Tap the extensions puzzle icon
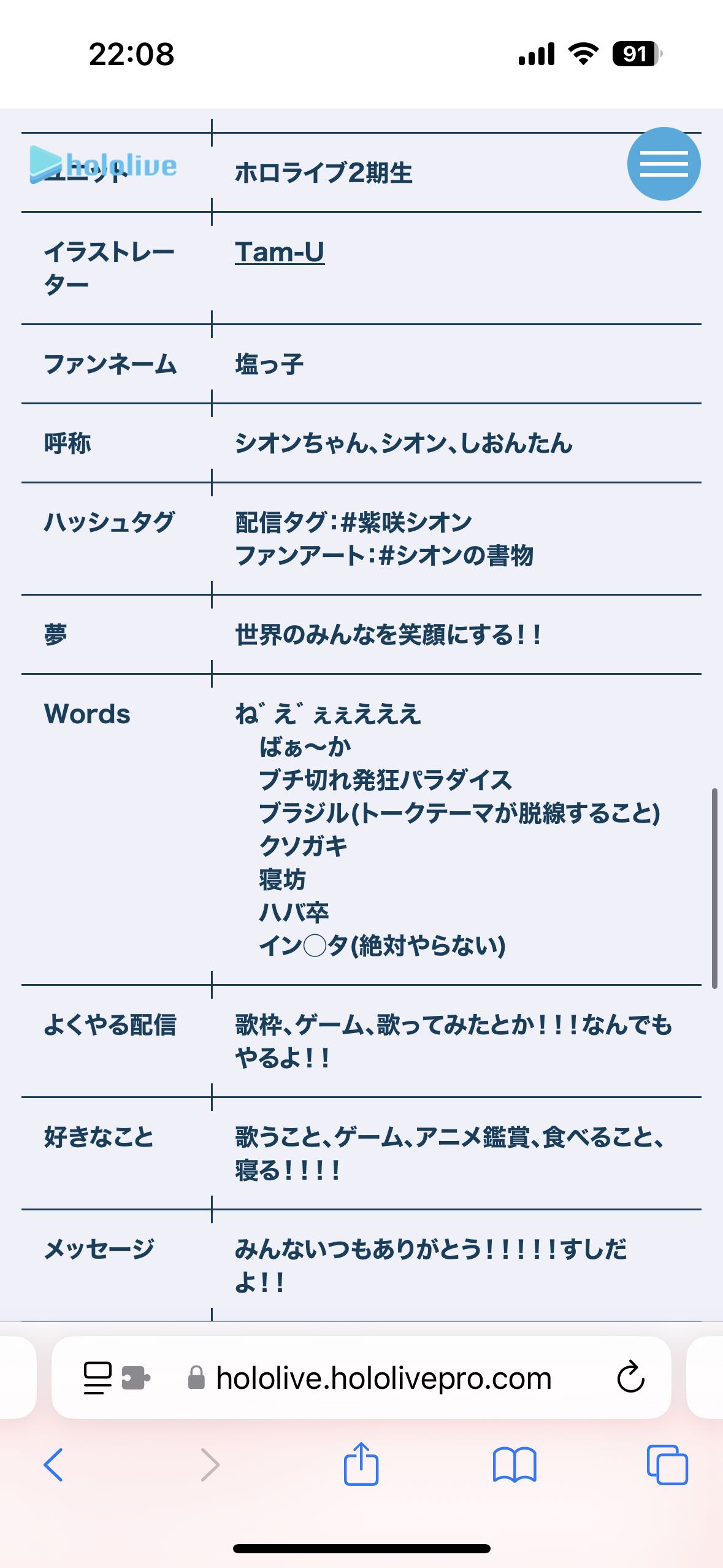The image size is (723, 1568). point(136,1378)
